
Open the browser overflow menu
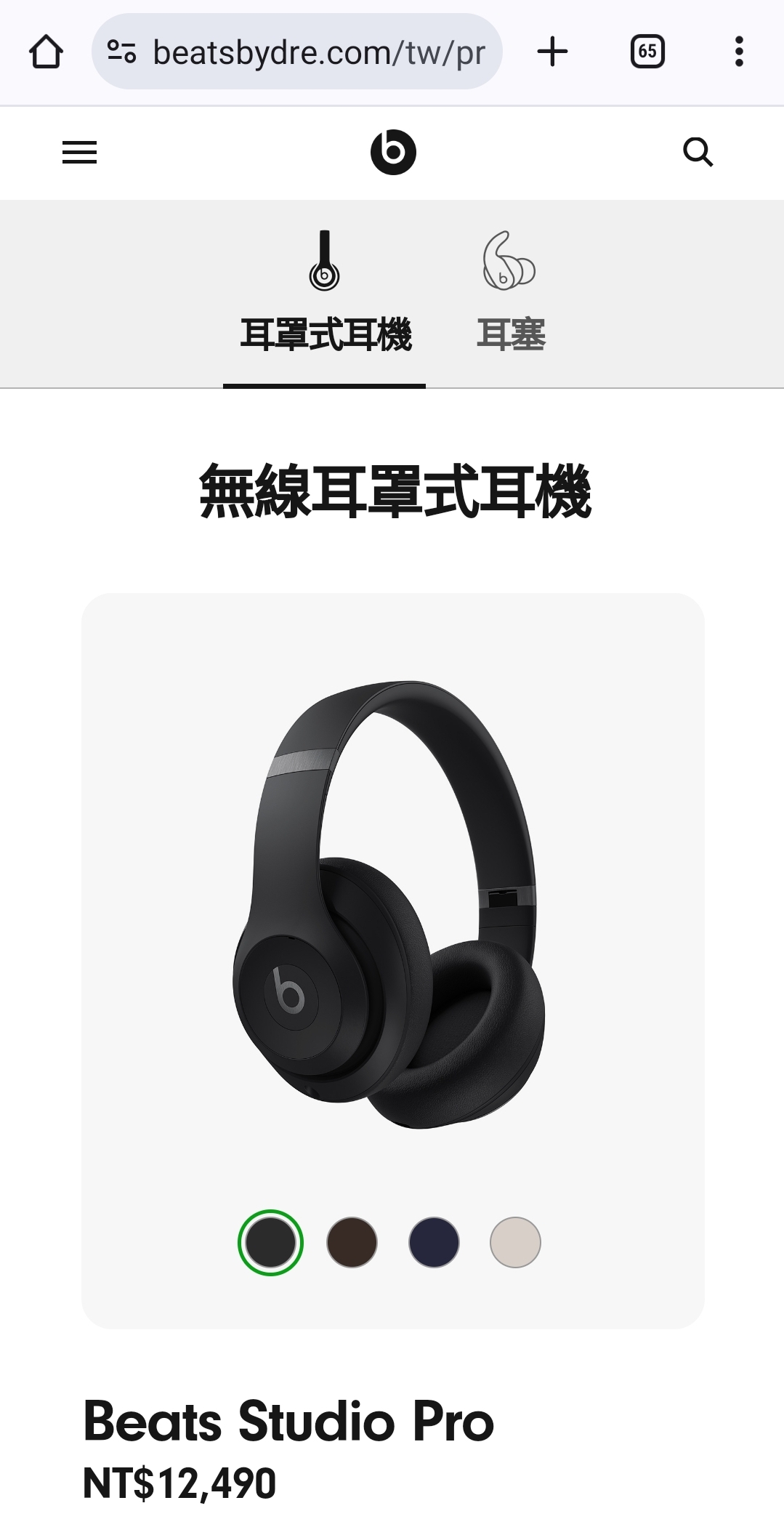click(x=739, y=52)
